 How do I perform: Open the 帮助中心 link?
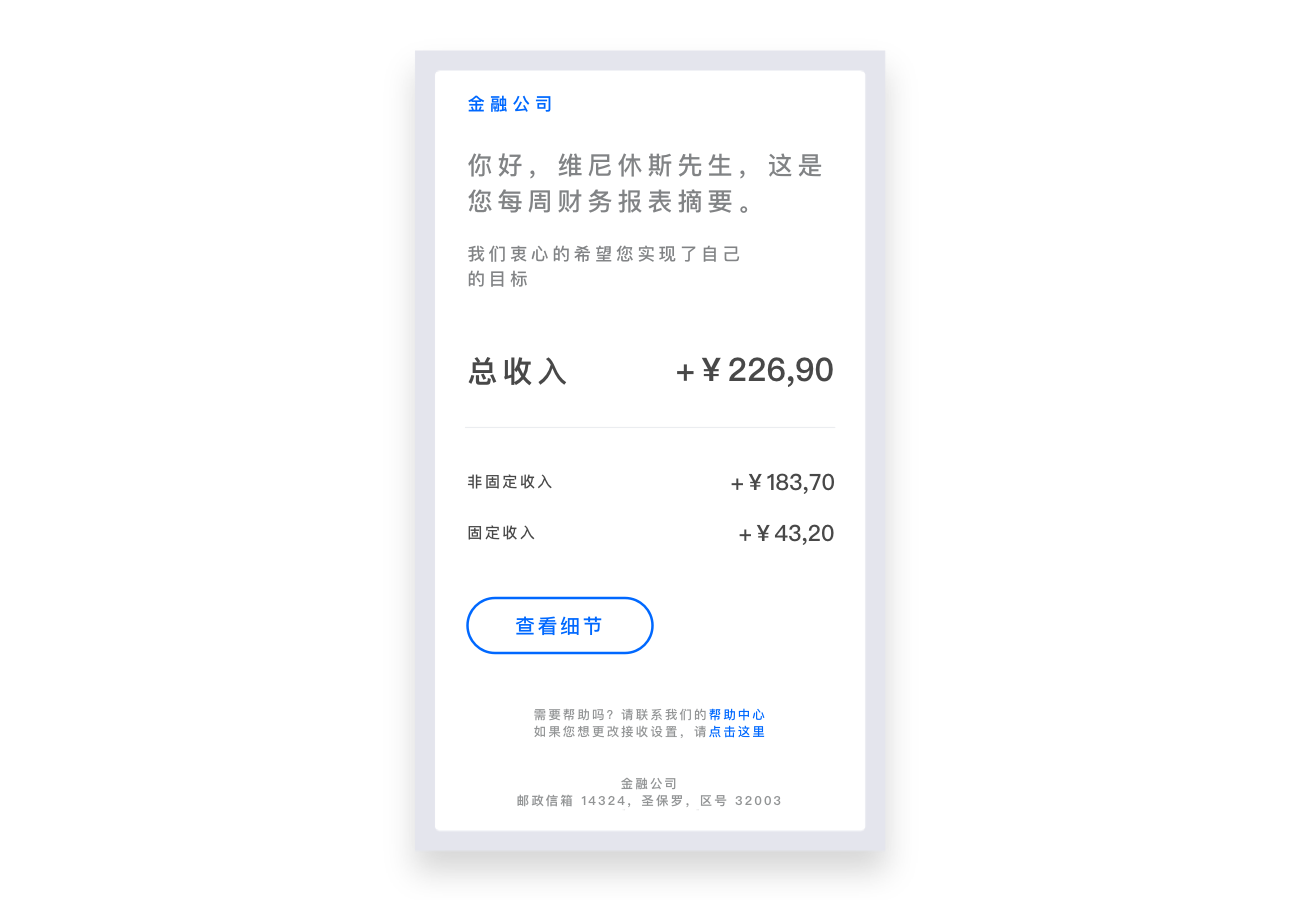[737, 715]
